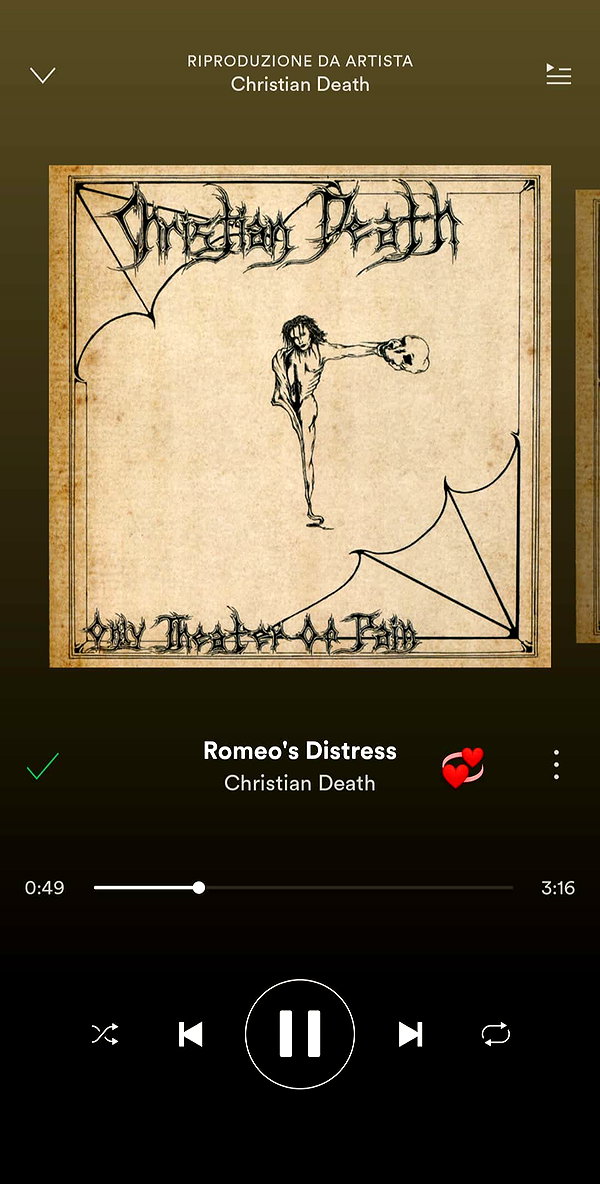Toggle shuffle mode

pyautogui.click(x=105, y=1034)
